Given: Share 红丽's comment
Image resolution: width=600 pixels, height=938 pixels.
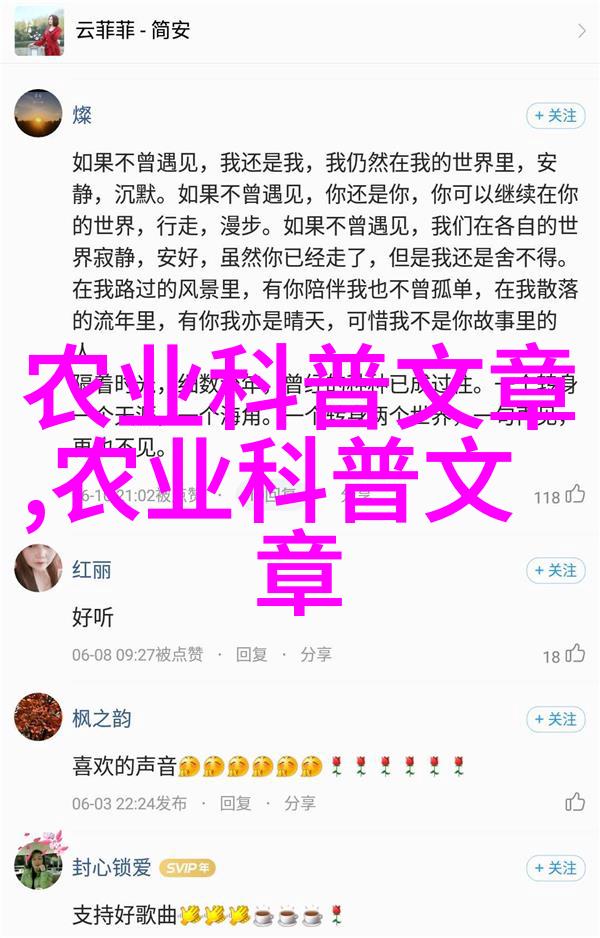Looking at the screenshot, I should coord(315,654).
